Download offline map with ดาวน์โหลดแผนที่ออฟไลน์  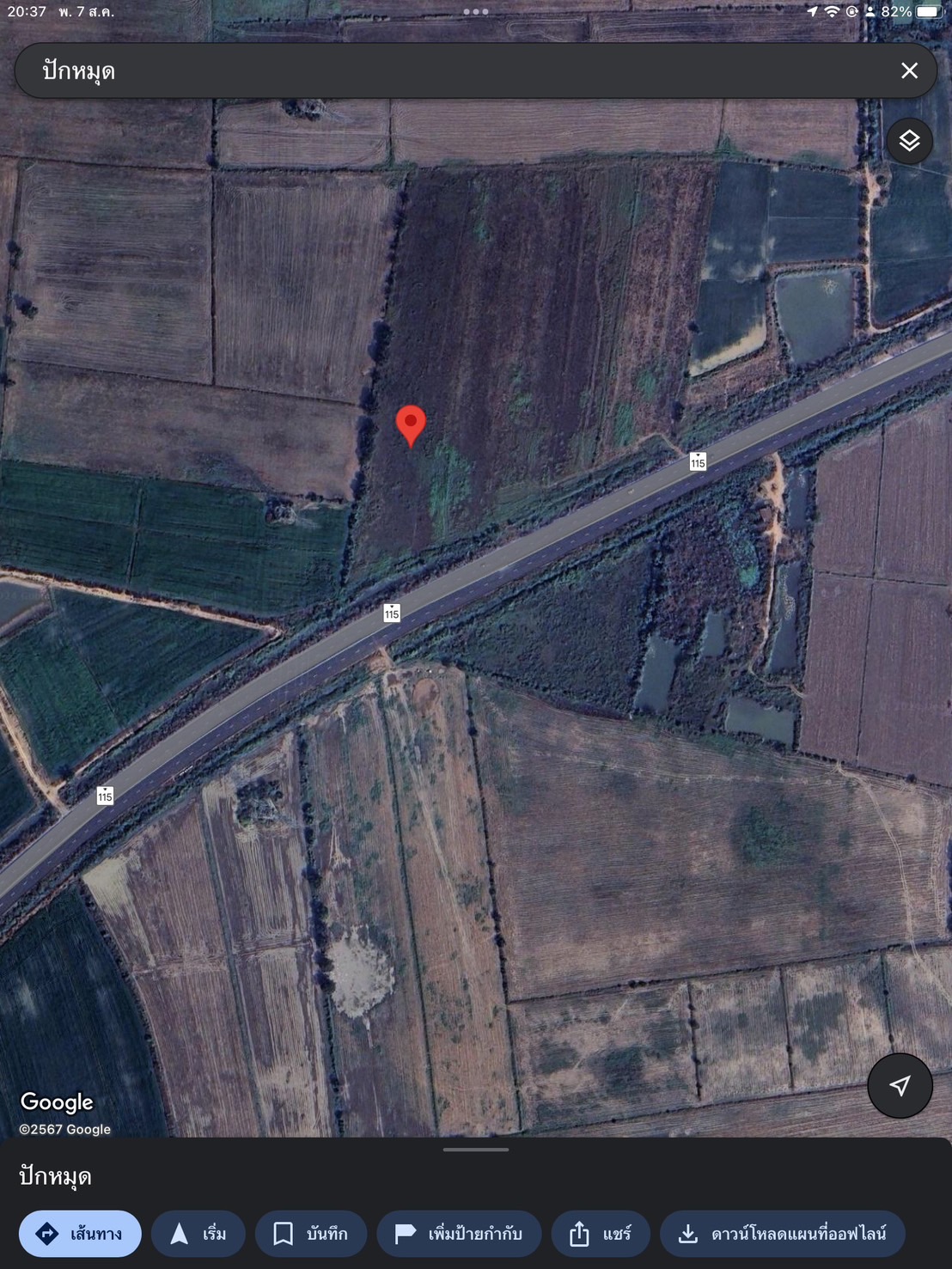pos(783,1234)
